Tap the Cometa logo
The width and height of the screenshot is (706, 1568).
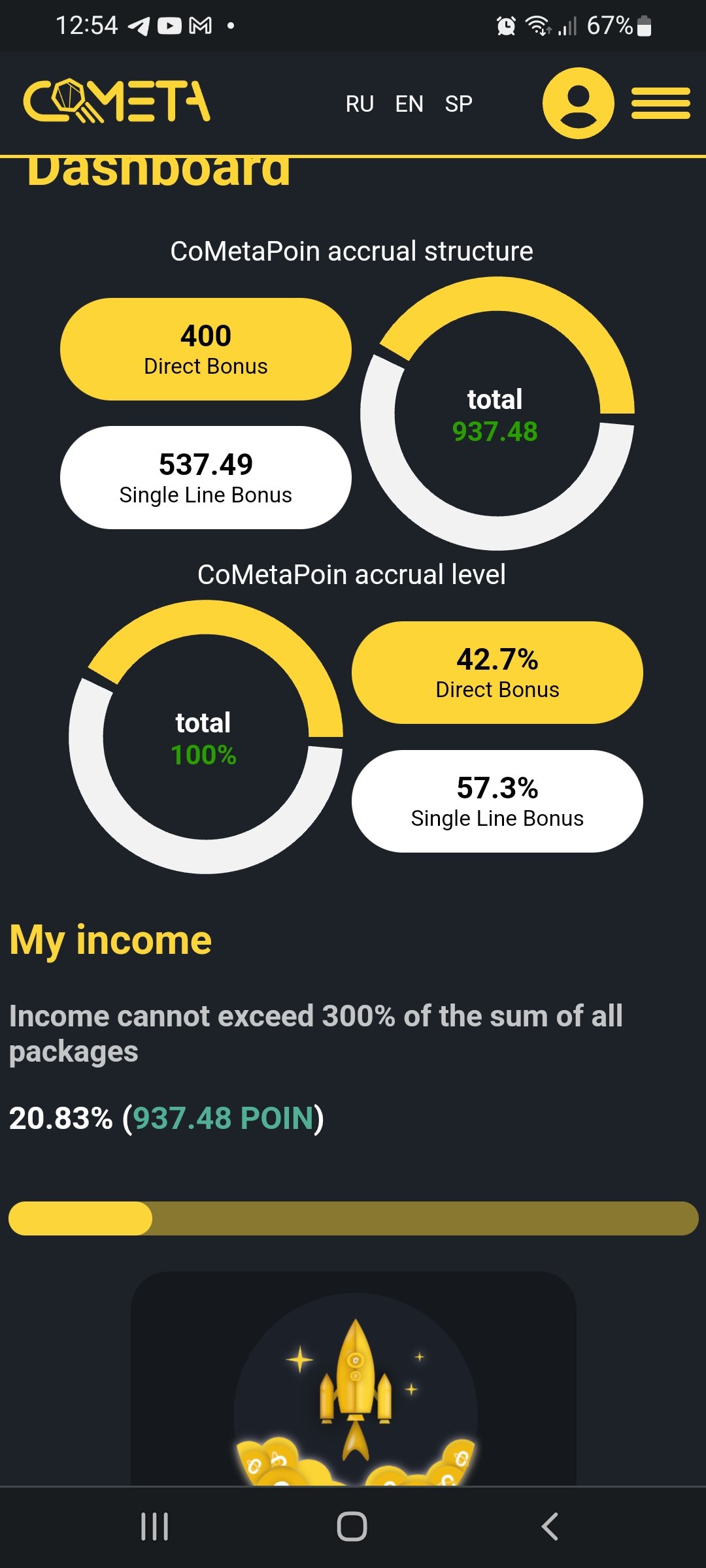pos(117,101)
